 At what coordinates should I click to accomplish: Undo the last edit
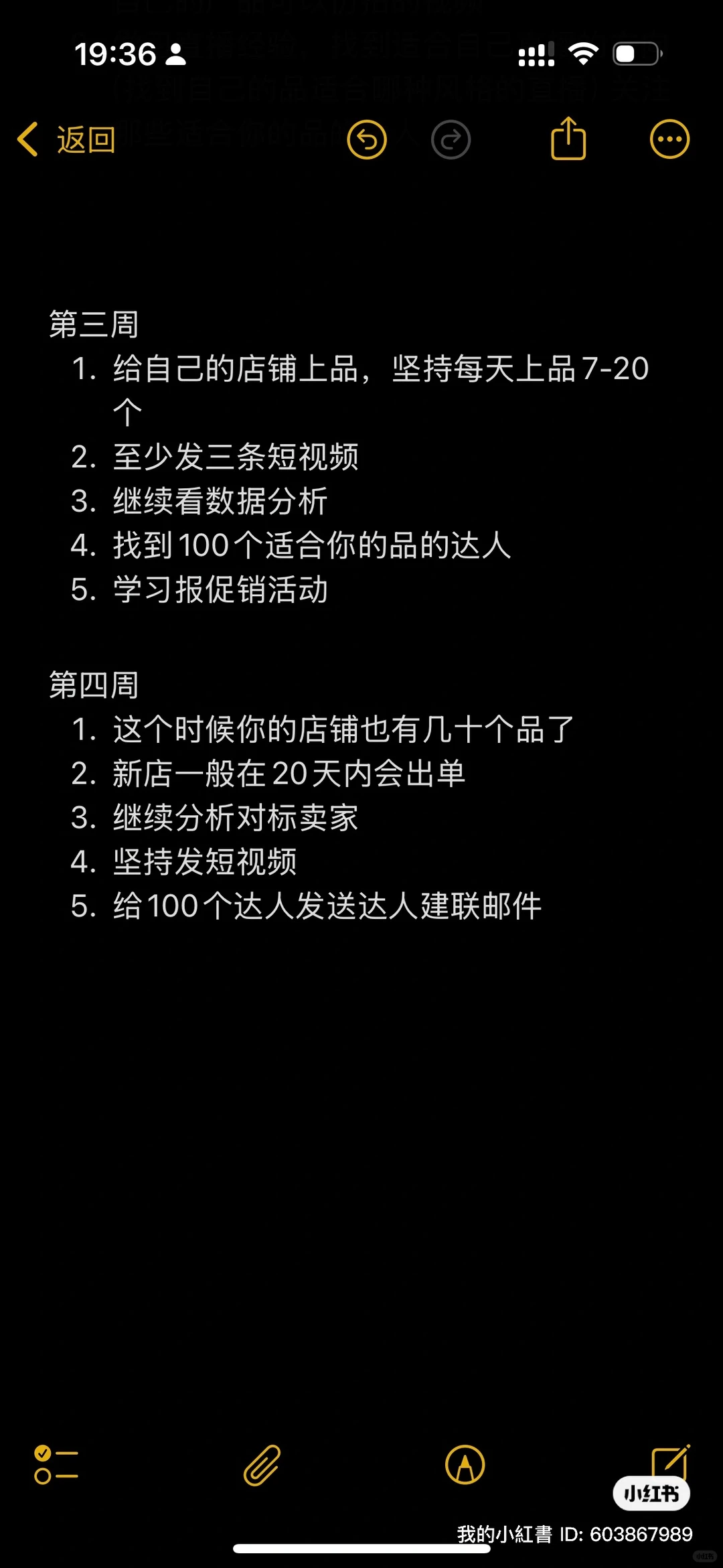click(367, 140)
